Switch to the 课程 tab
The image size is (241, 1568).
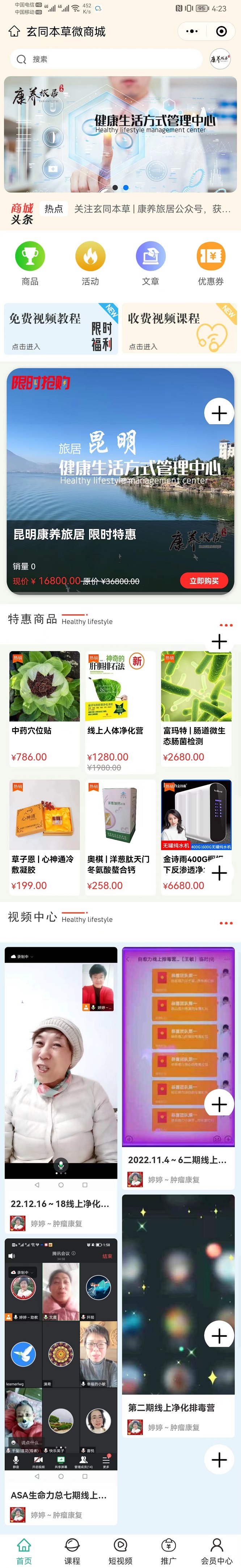point(72,1550)
